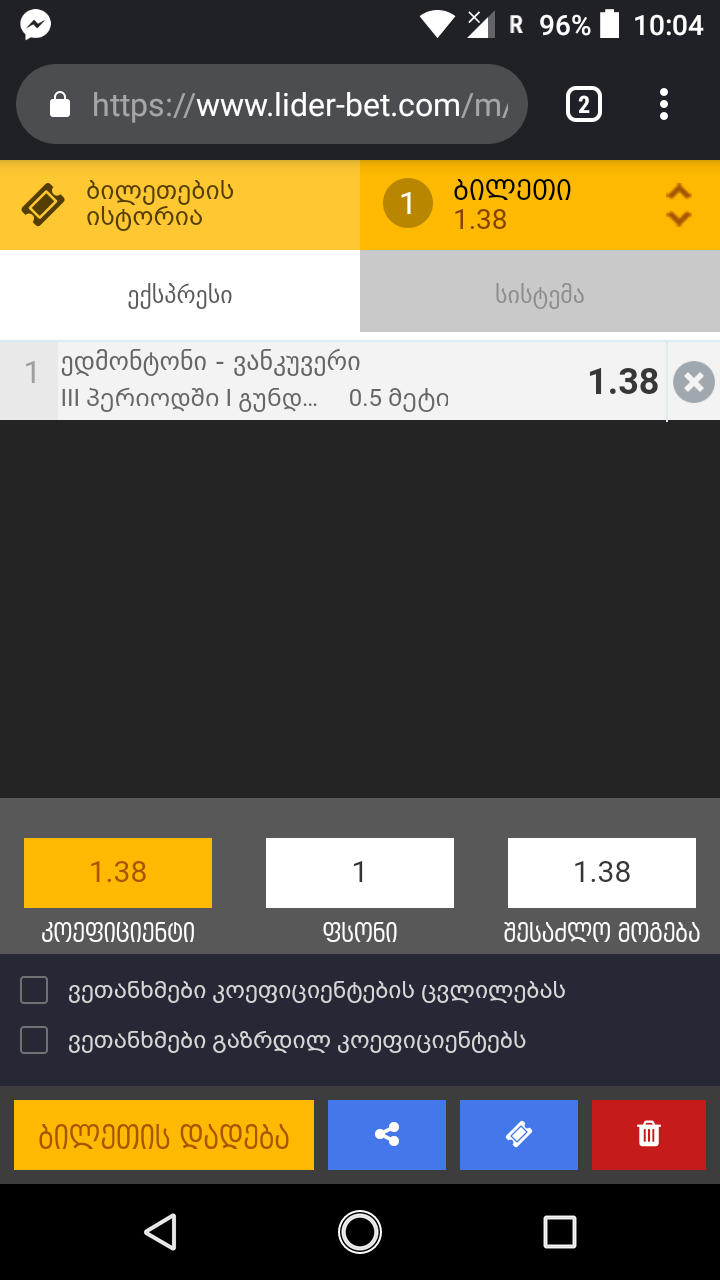
Task: Enable agreement to coefficient changes checkbox
Action: point(33,990)
